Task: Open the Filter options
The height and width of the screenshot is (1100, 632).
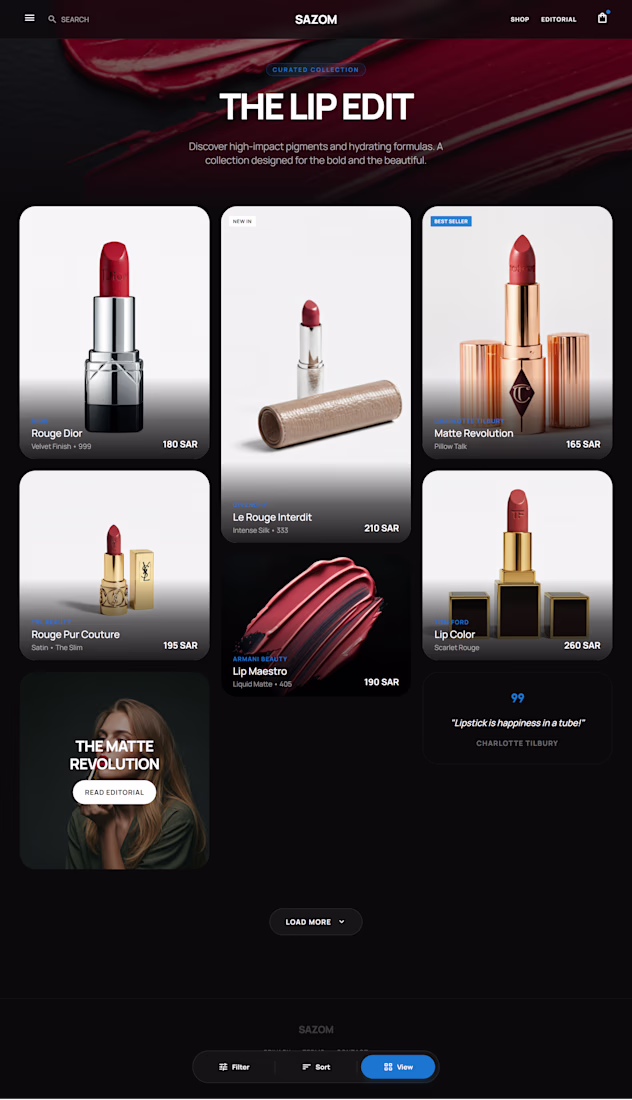Action: [x=234, y=1067]
